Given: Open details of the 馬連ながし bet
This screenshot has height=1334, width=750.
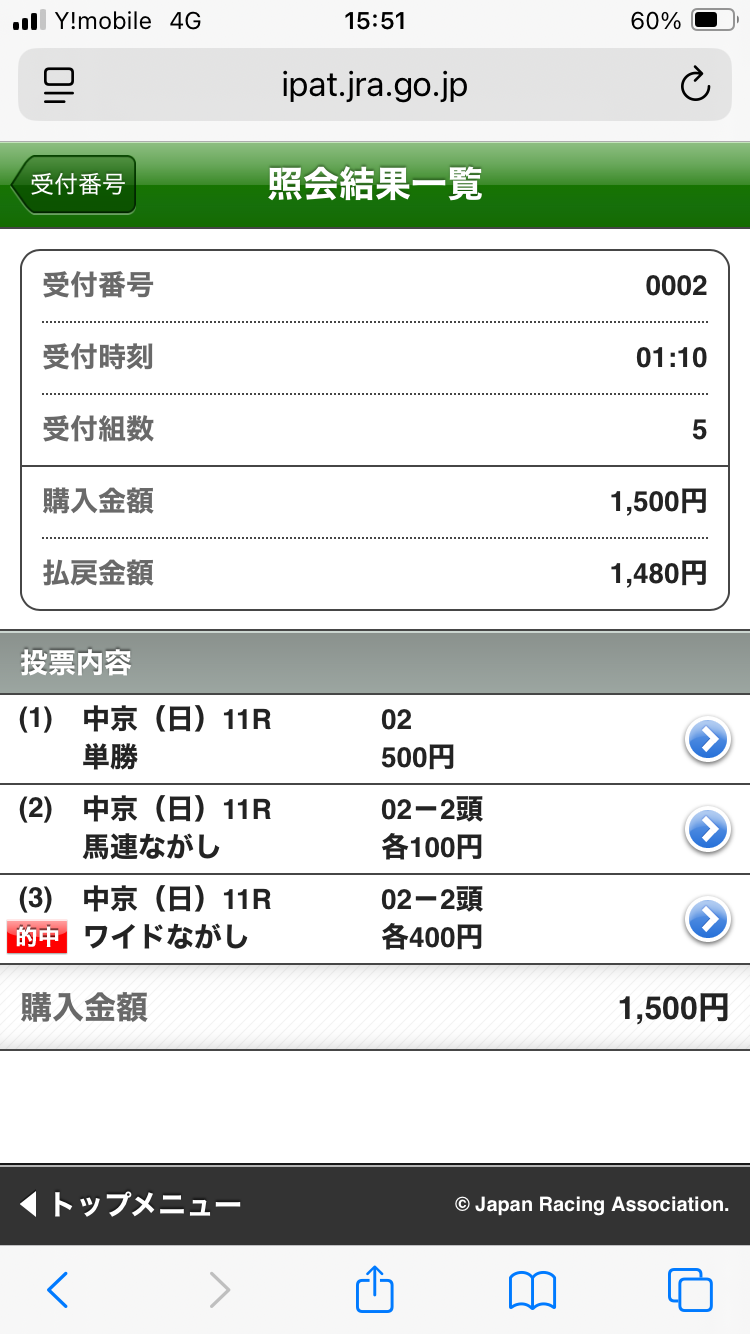Looking at the screenshot, I should [708, 829].
